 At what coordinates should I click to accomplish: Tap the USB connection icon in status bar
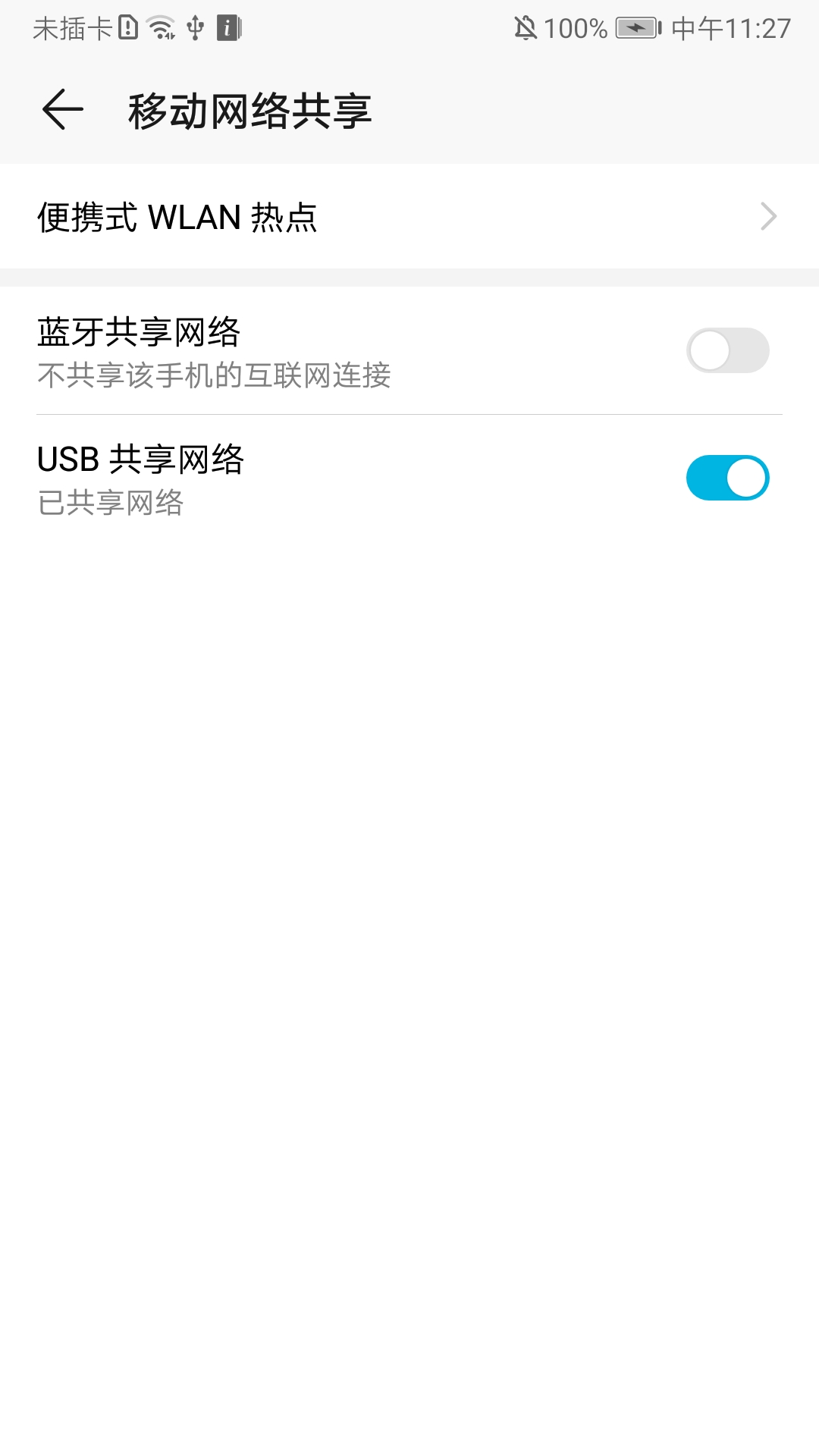(195, 29)
